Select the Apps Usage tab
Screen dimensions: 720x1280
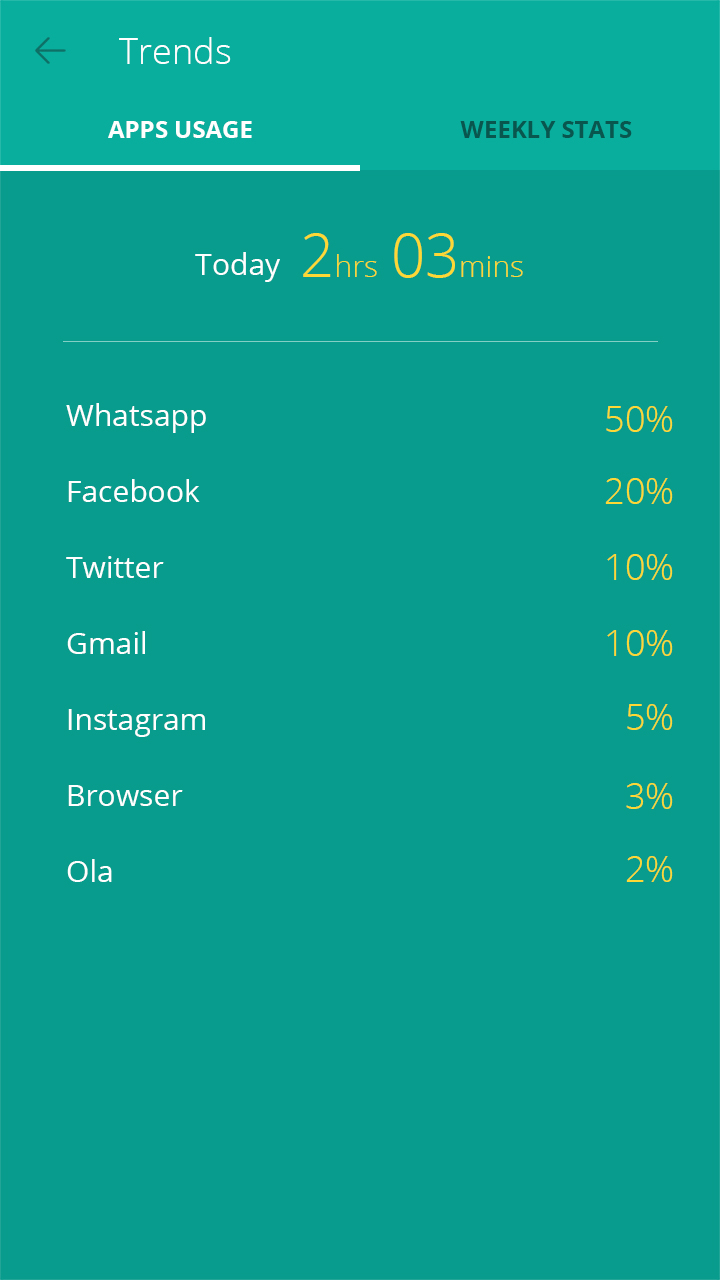tap(180, 130)
